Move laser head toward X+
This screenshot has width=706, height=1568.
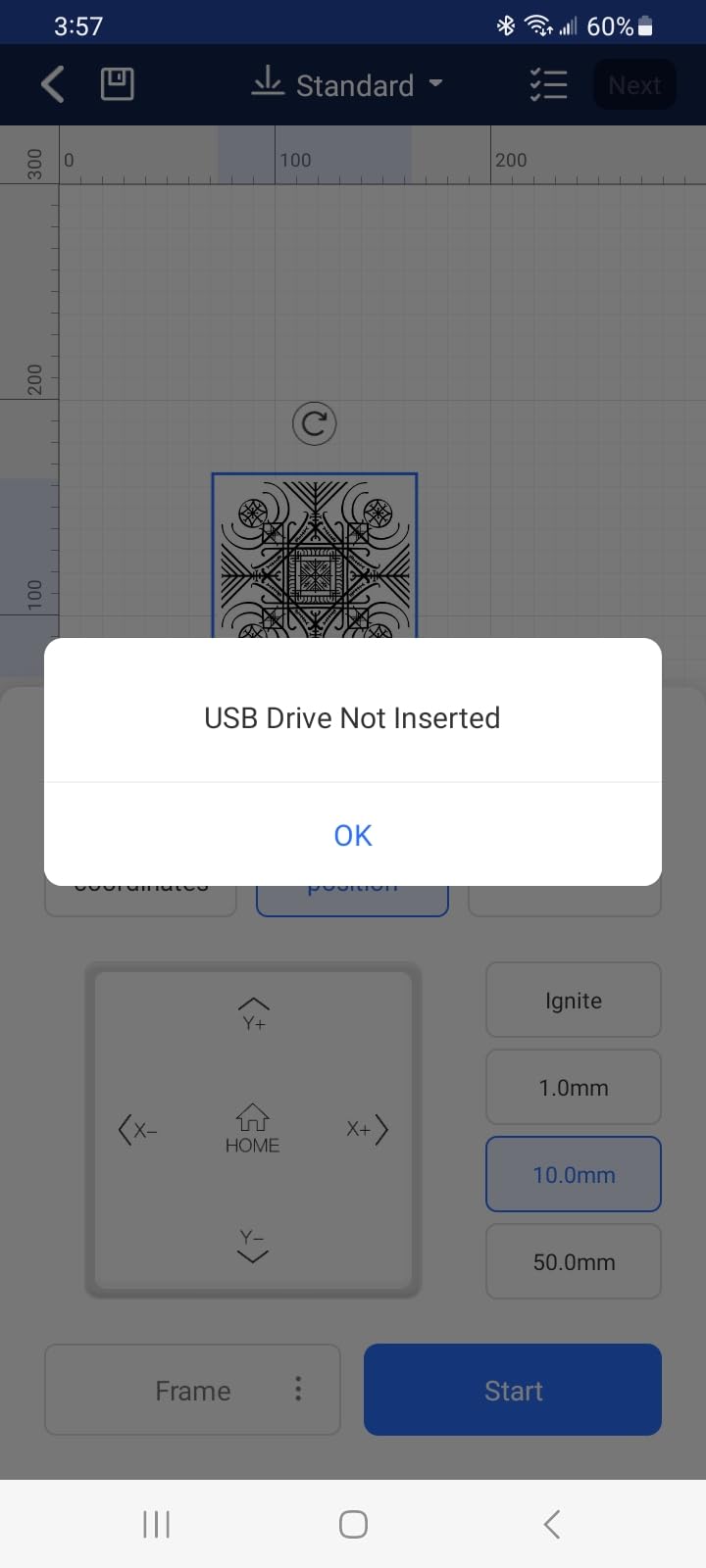click(x=368, y=1129)
